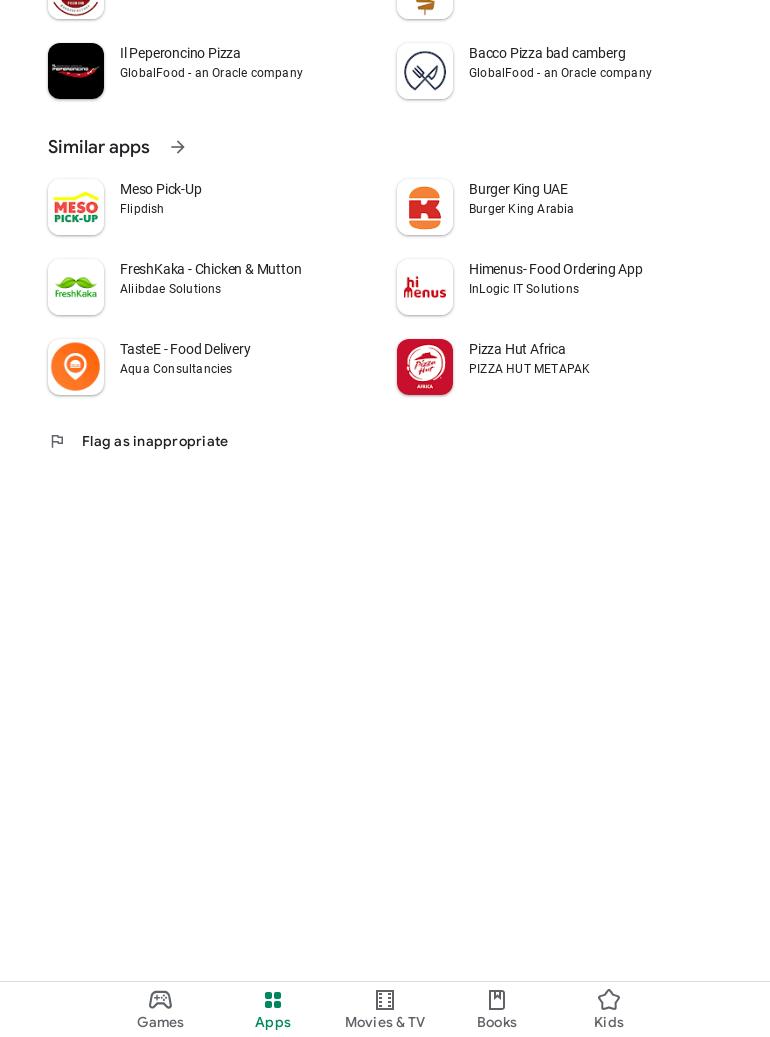The image size is (770, 1037).
Task: Open Burger King UAE app page
Action: pyautogui.click(x=518, y=206)
